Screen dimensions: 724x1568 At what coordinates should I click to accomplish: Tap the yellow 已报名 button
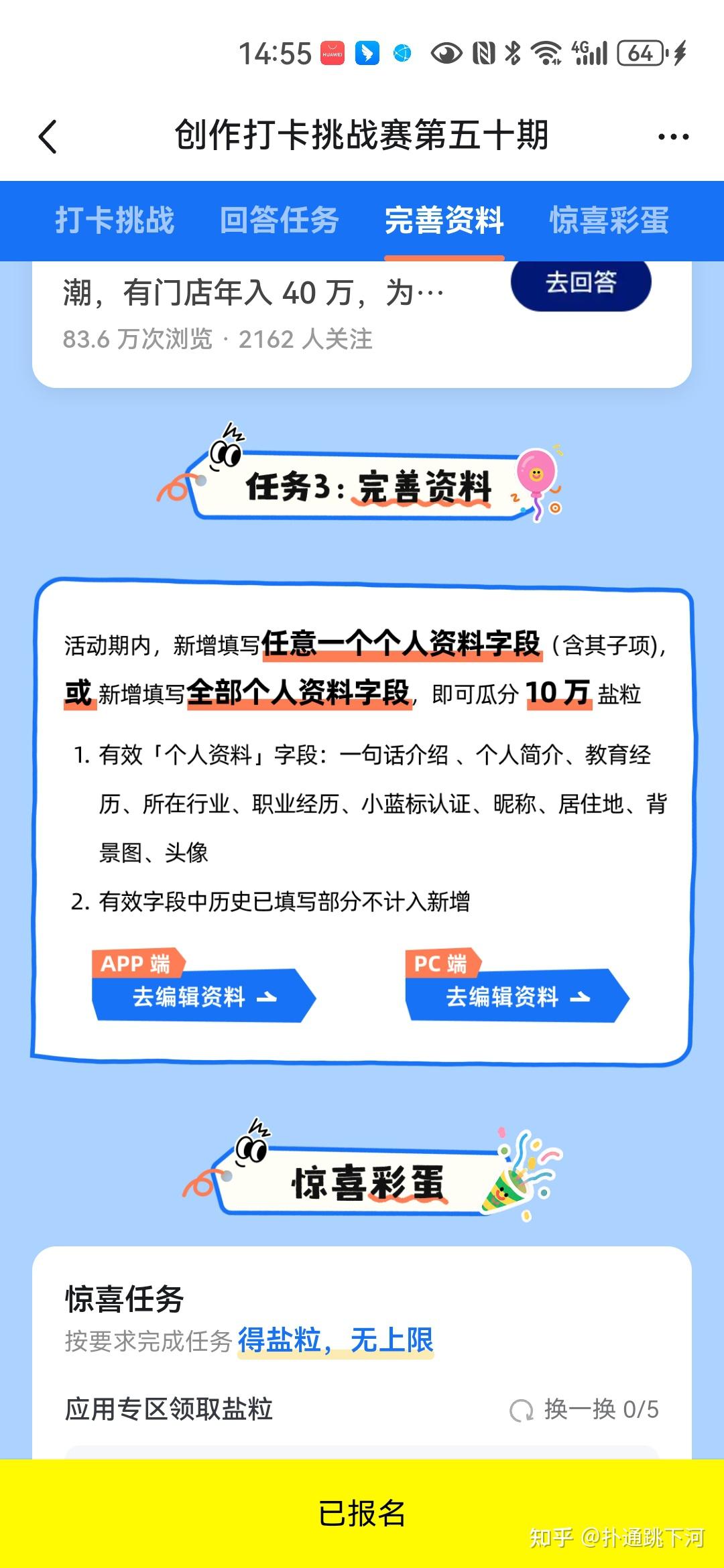[x=362, y=1513]
